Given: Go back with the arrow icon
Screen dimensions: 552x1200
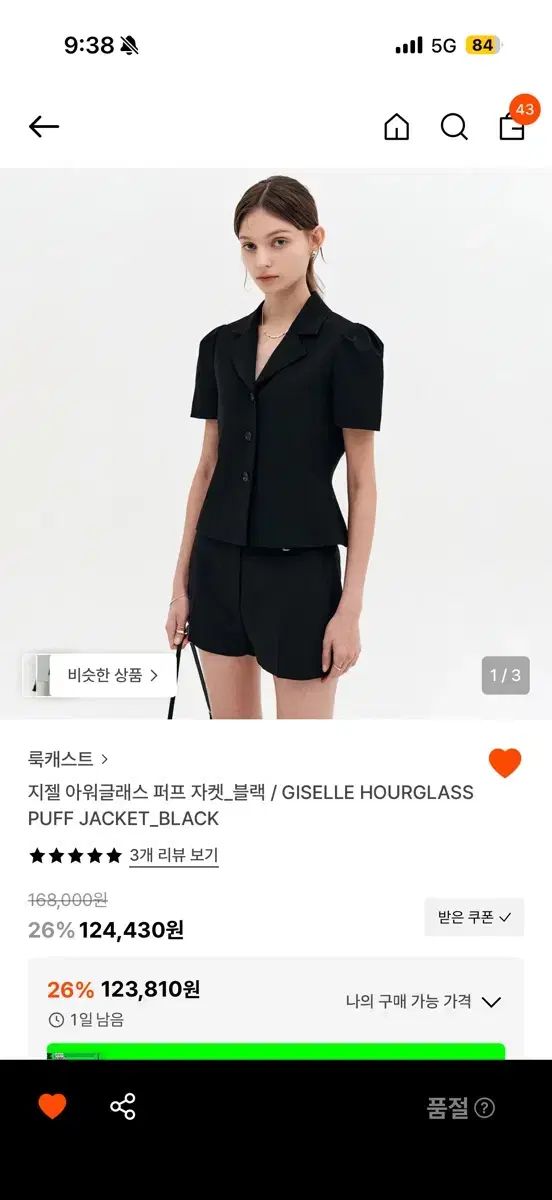Looking at the screenshot, I should (44, 127).
